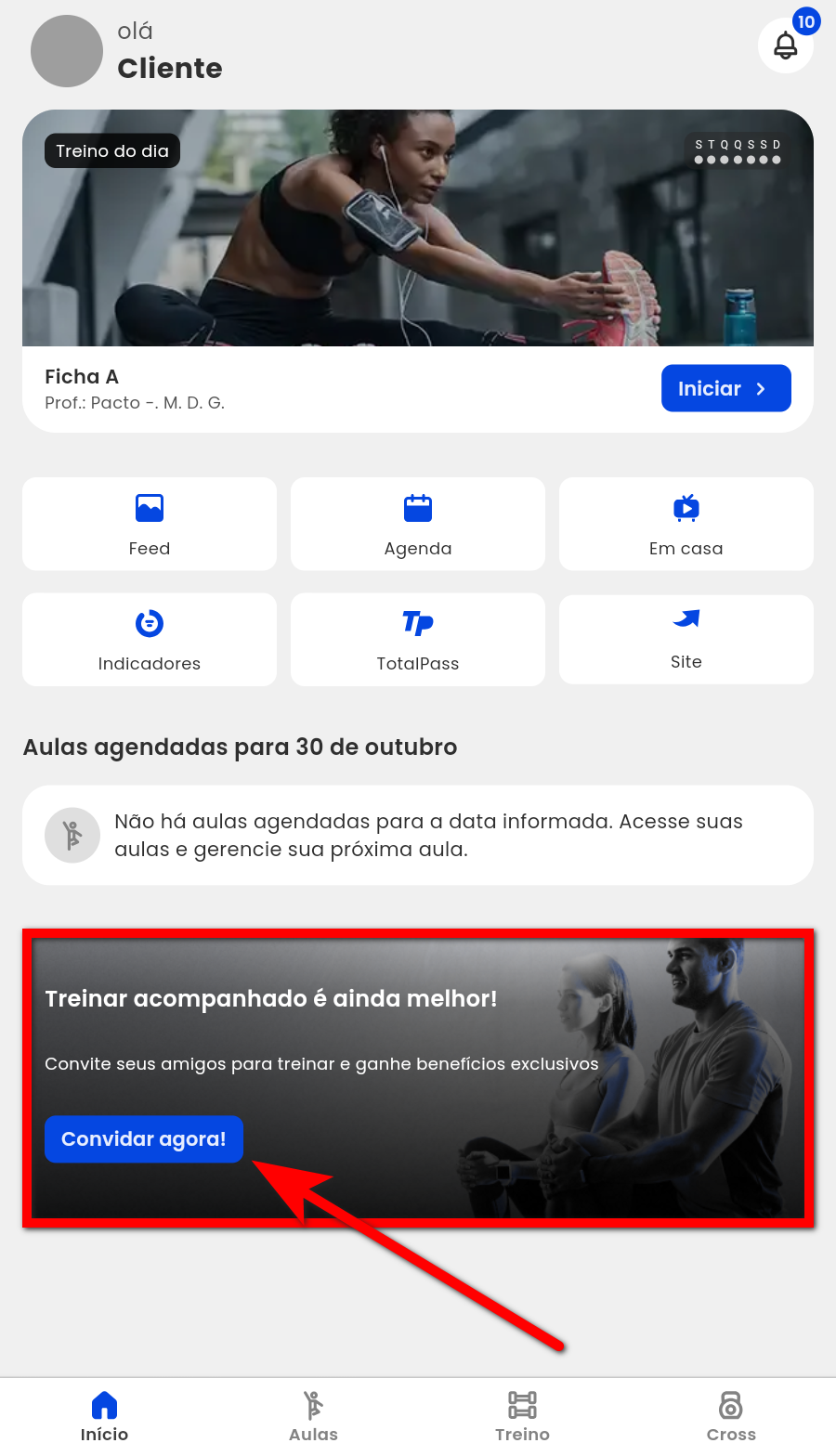
Task: Switch to the Início tab
Action: [104, 1416]
